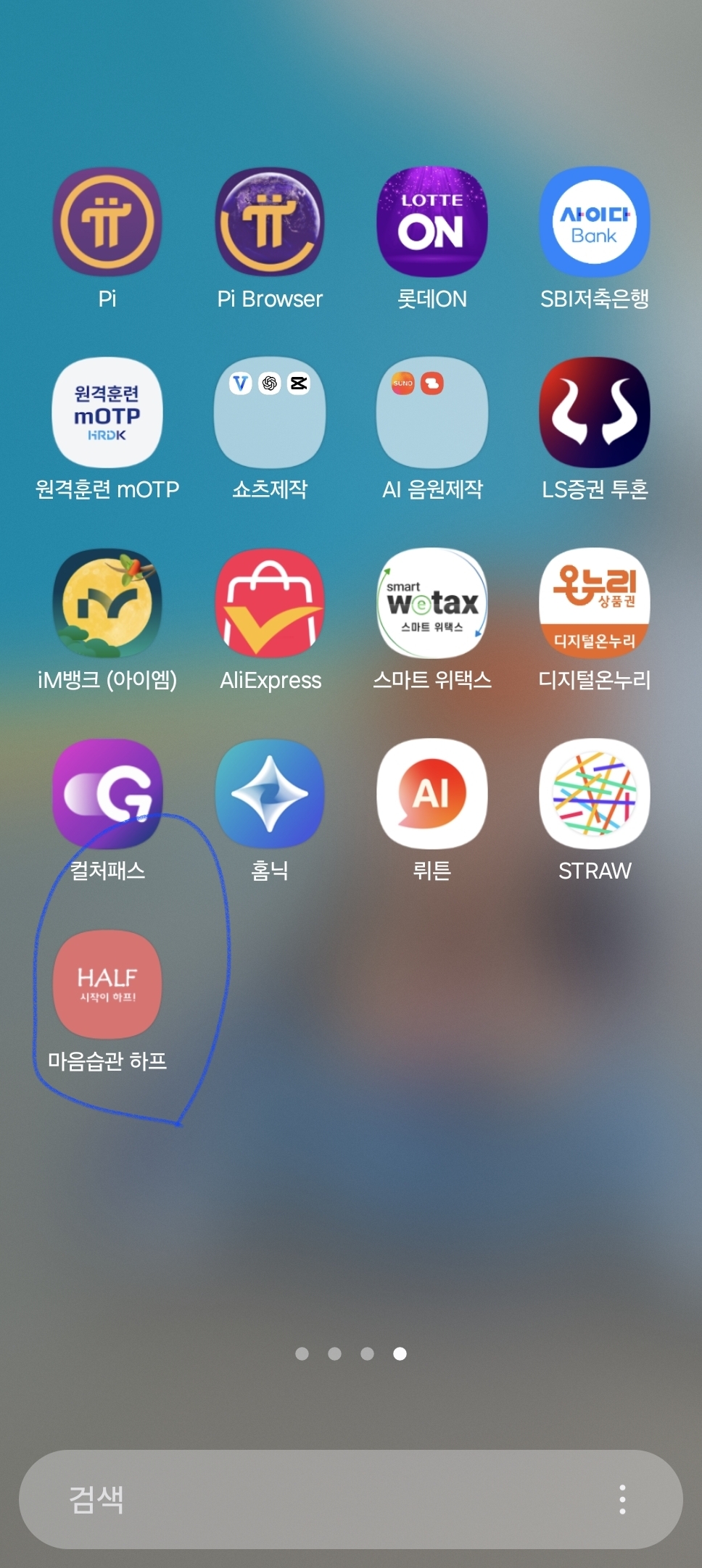The height and width of the screenshot is (1568, 702).
Task: Launch AliExpress
Action: pyautogui.click(x=270, y=603)
